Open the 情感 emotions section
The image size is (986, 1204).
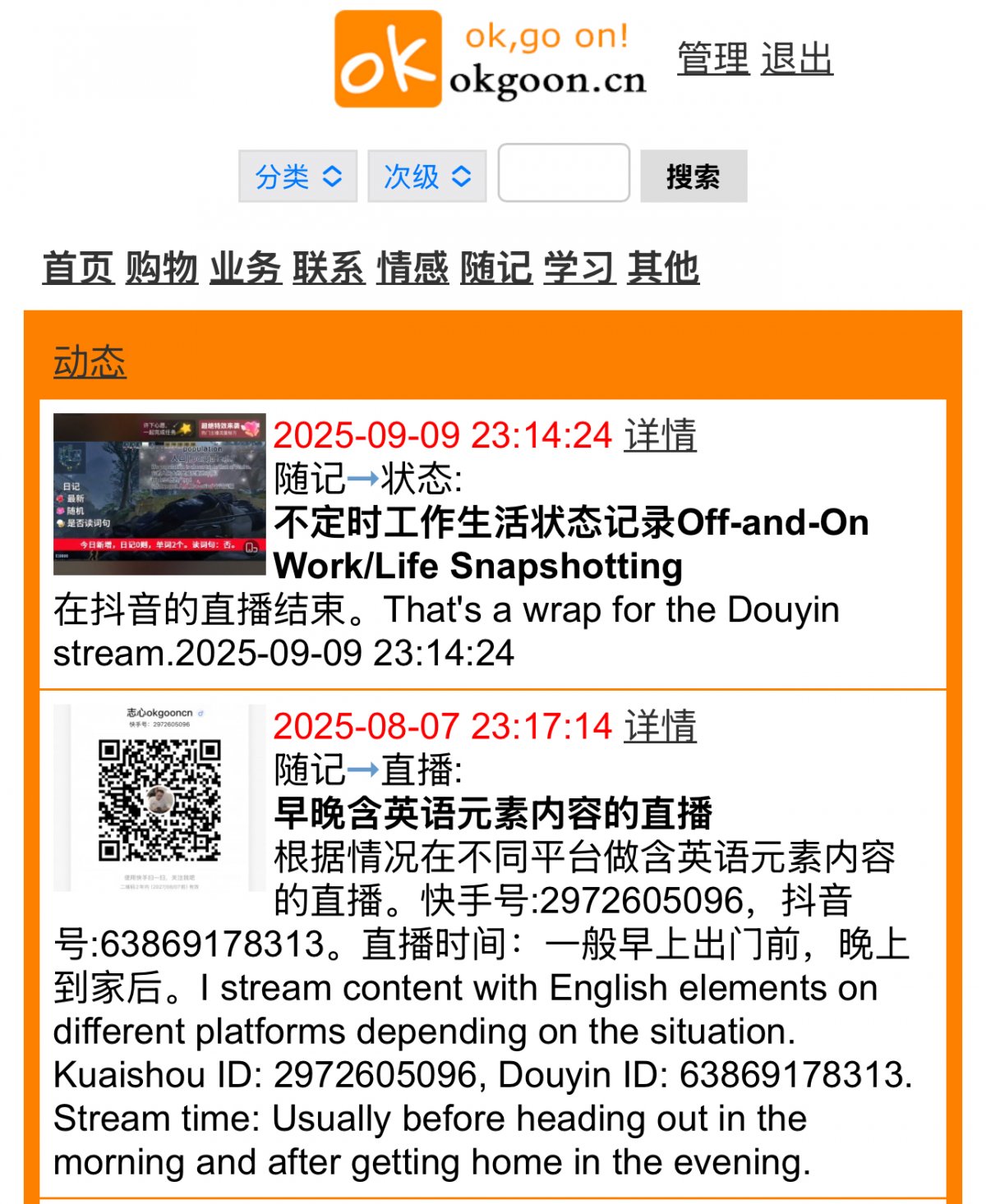(412, 269)
